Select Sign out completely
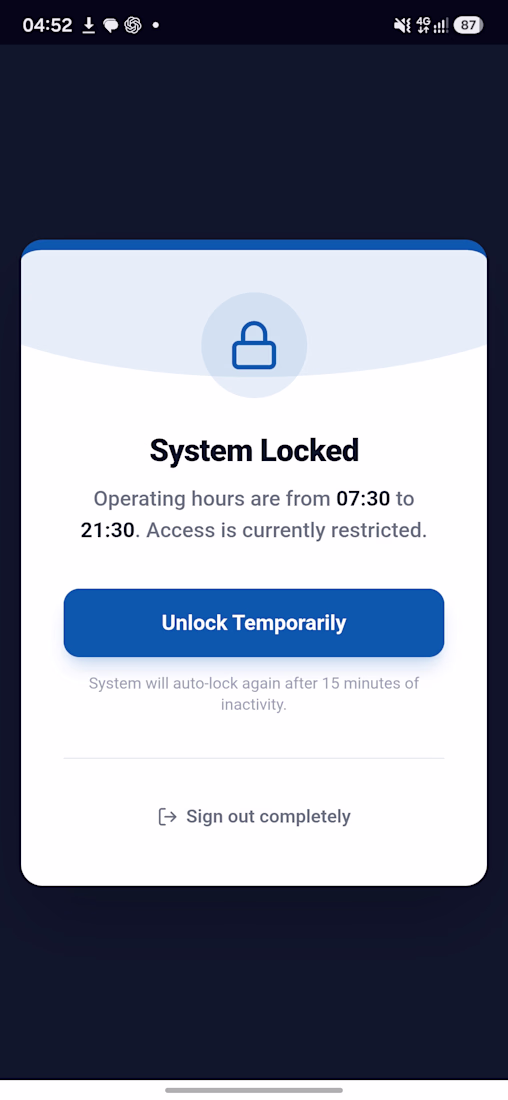Screen dimensions: 508x1100 pyautogui.click(x=254, y=817)
